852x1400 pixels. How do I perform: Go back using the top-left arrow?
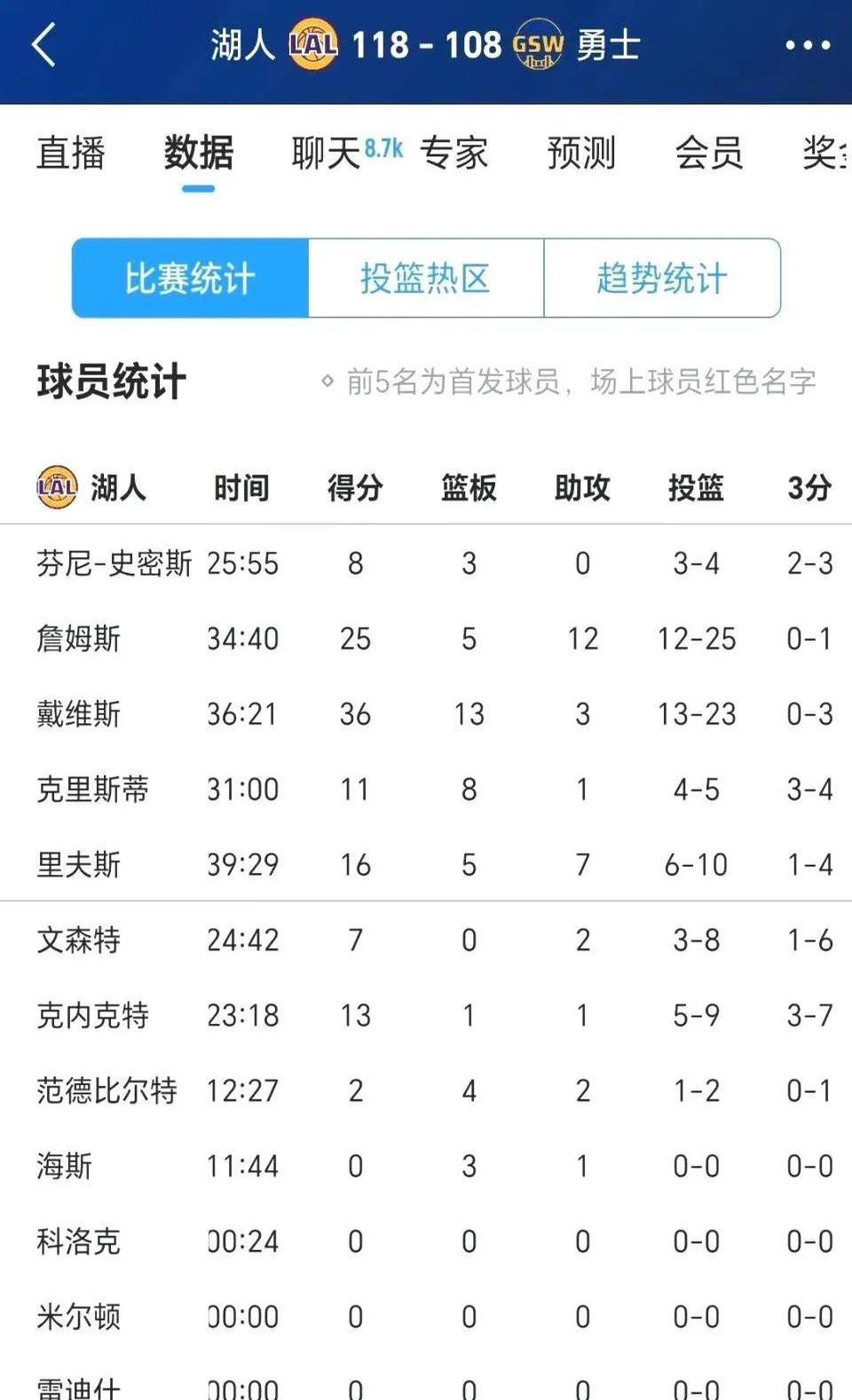[44, 45]
